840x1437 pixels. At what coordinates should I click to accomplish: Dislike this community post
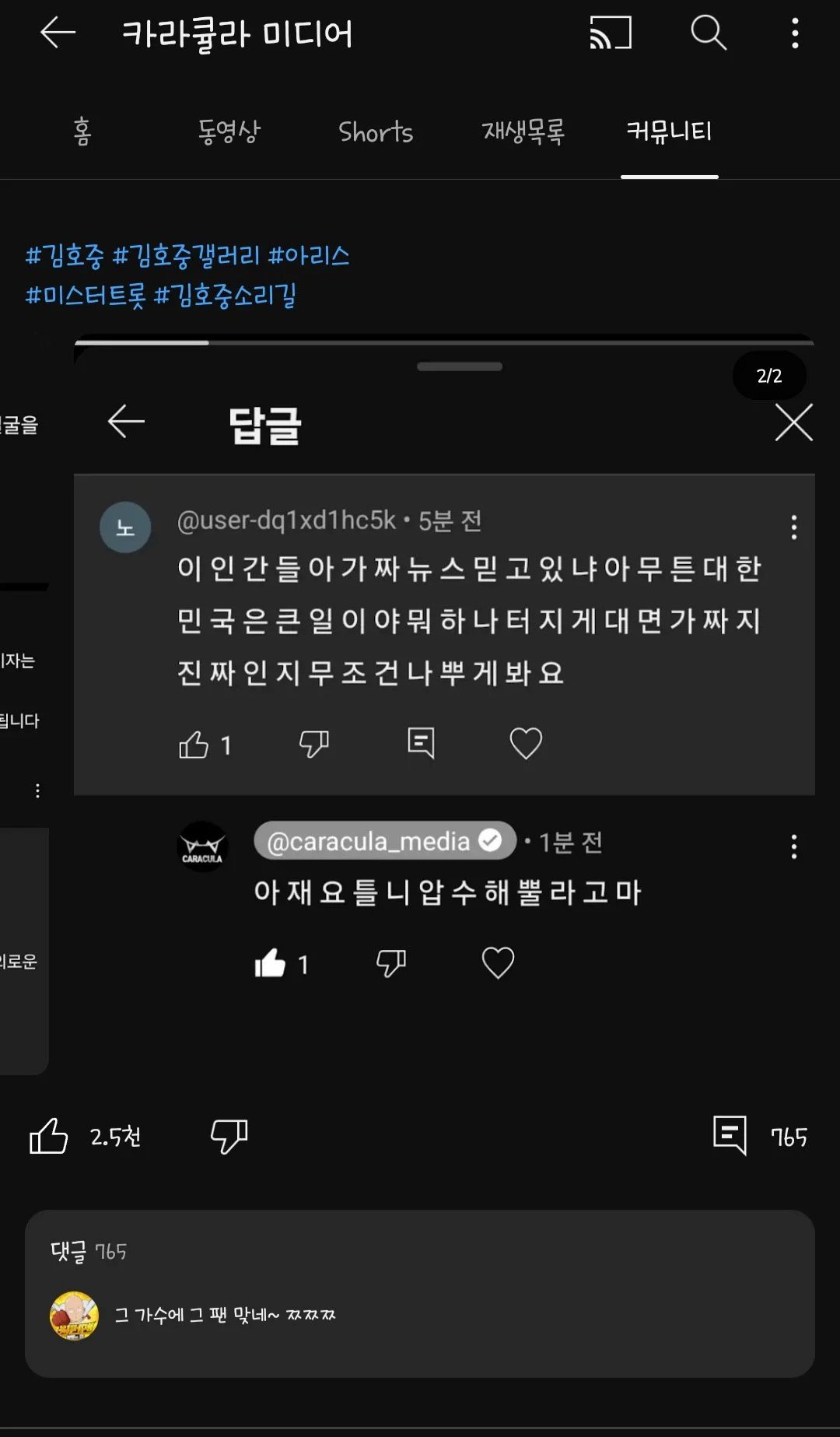229,1136
